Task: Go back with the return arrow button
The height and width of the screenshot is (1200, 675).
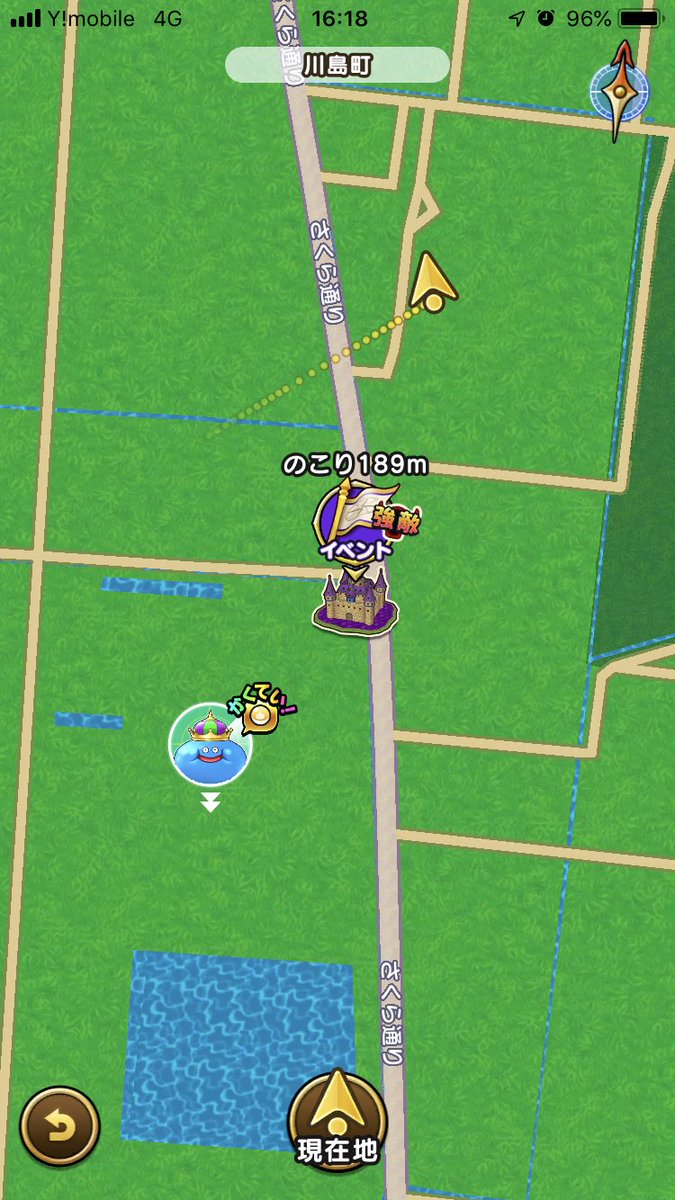Action: point(60,1127)
